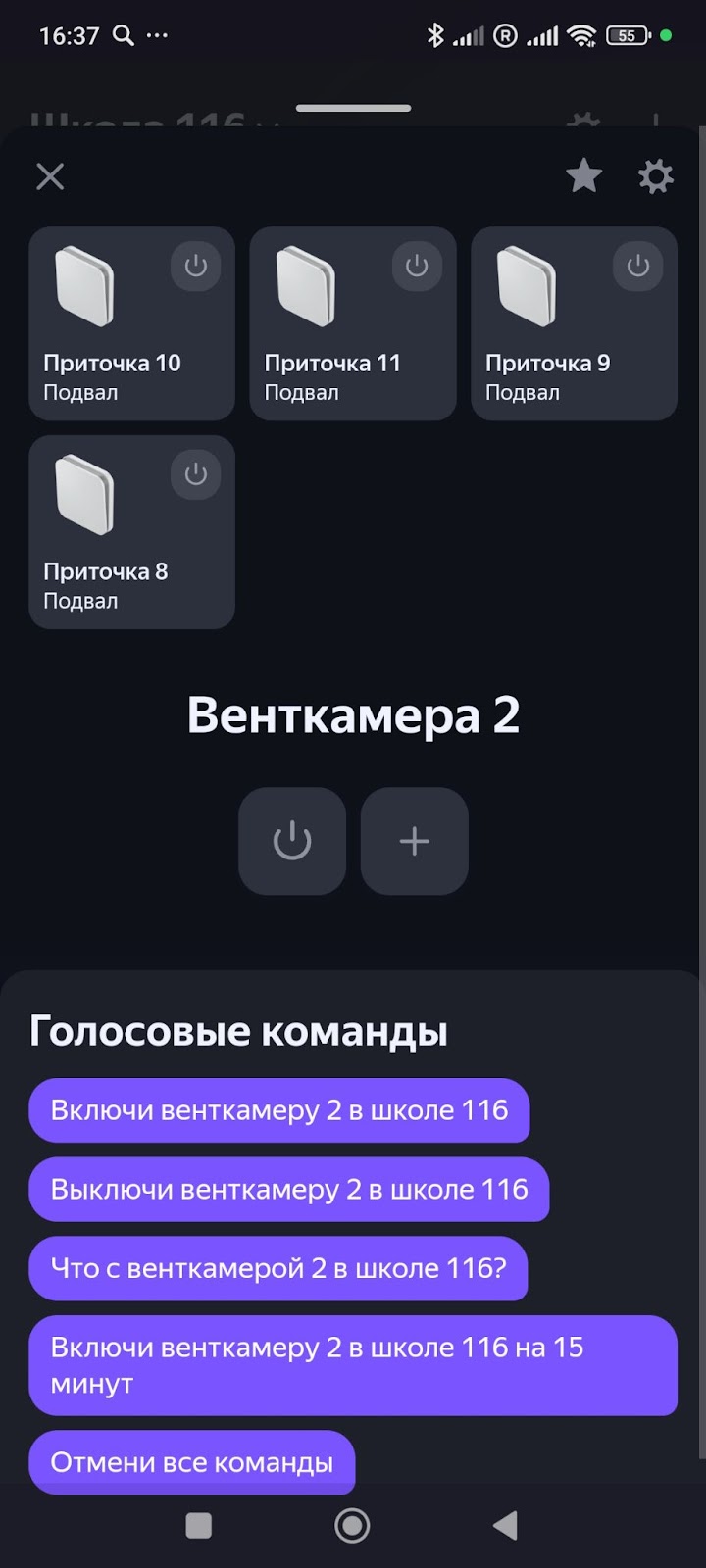The width and height of the screenshot is (706, 1568).
Task: Toggle power on Приточка 11
Action: (416, 266)
